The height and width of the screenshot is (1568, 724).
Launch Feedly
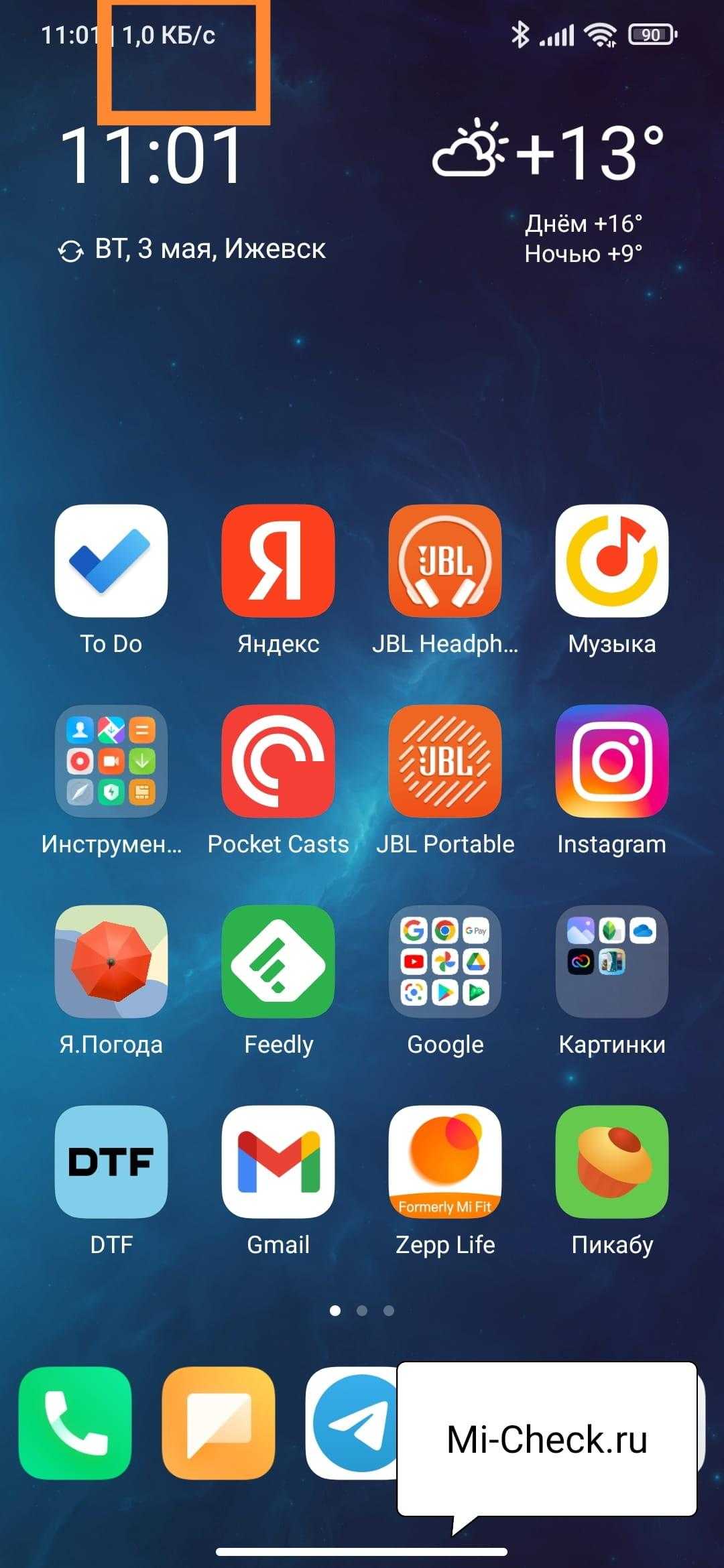(278, 961)
